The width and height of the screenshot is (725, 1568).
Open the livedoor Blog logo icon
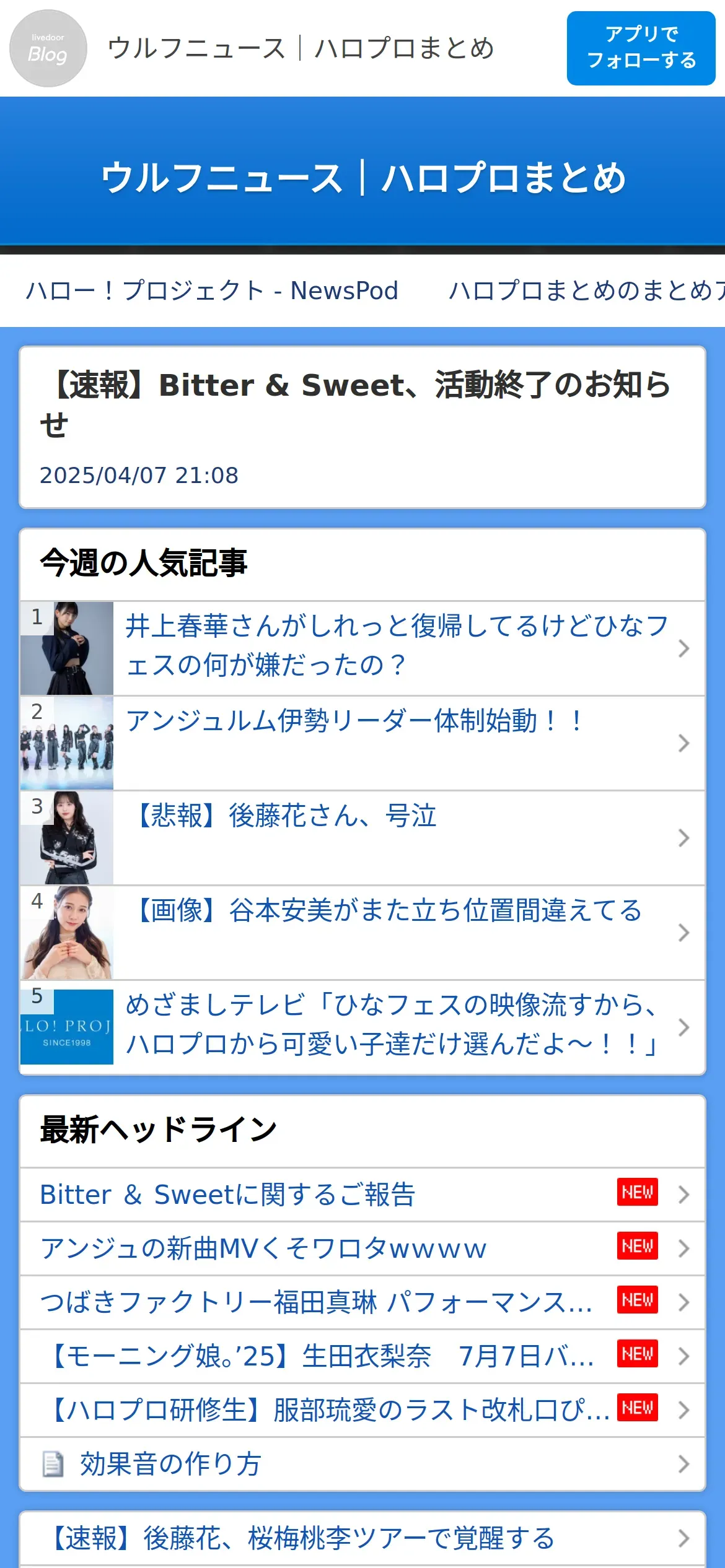pyautogui.click(x=48, y=48)
